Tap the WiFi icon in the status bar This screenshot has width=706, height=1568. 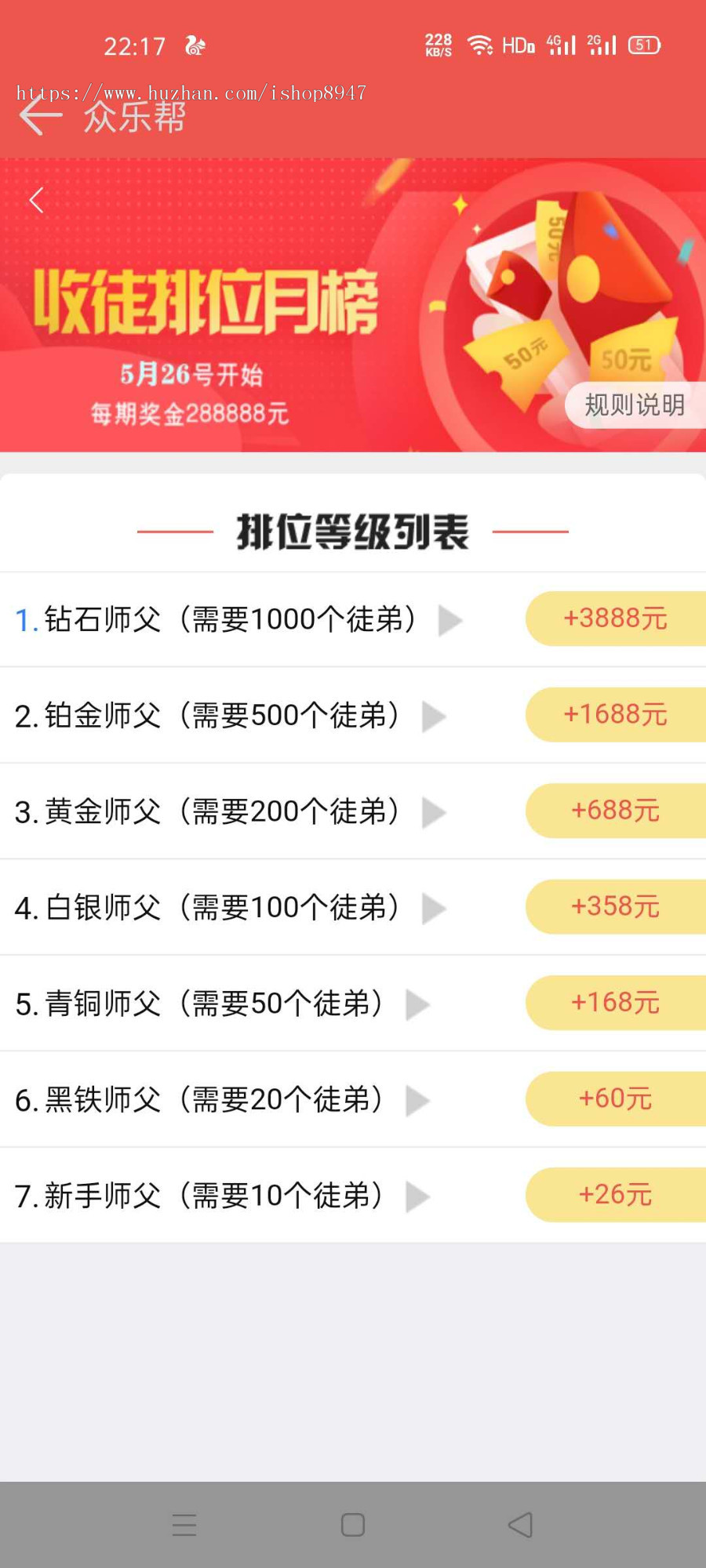(481, 45)
